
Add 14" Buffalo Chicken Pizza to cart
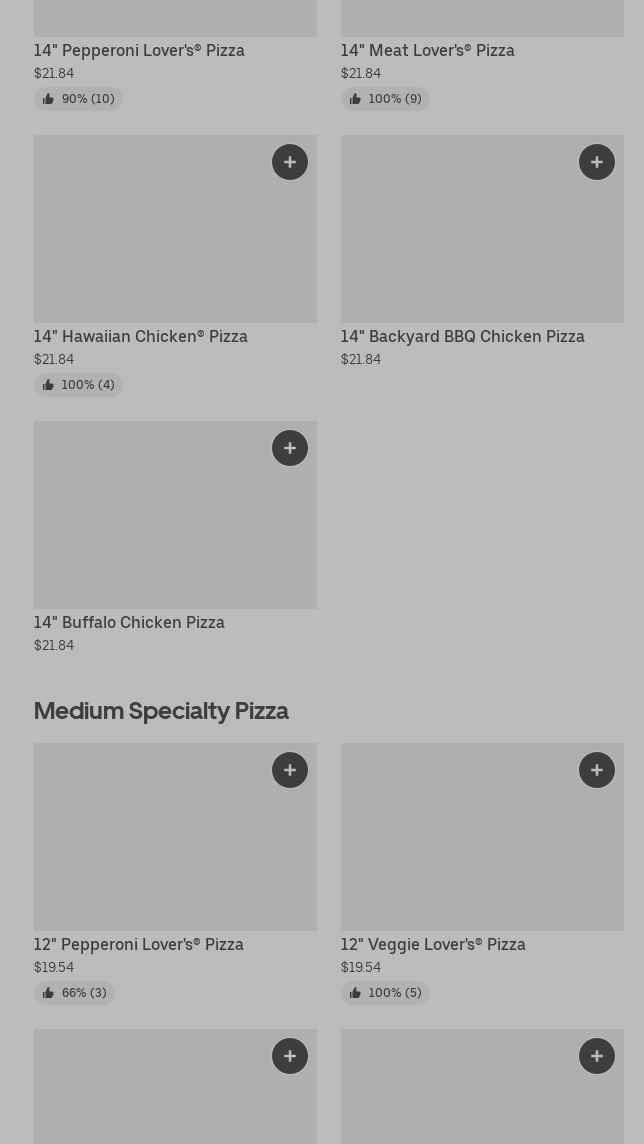290,448
